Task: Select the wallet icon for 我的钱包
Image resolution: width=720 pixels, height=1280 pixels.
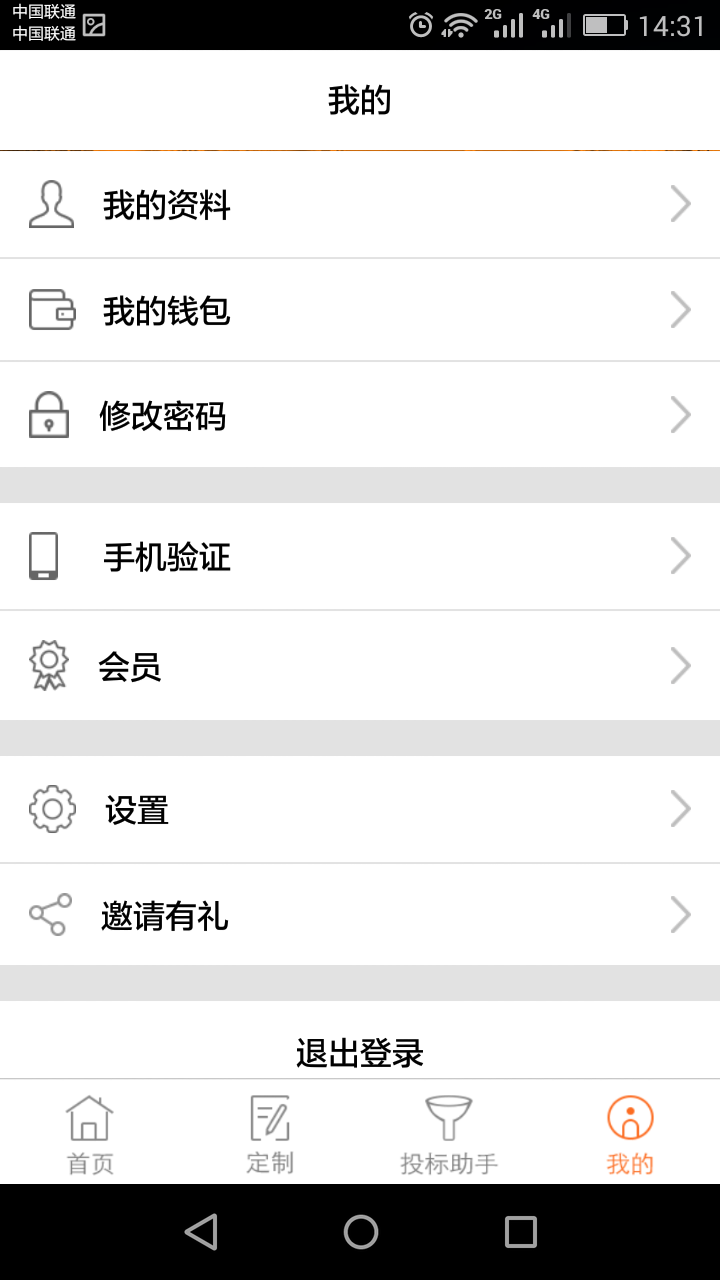Action: [52, 310]
